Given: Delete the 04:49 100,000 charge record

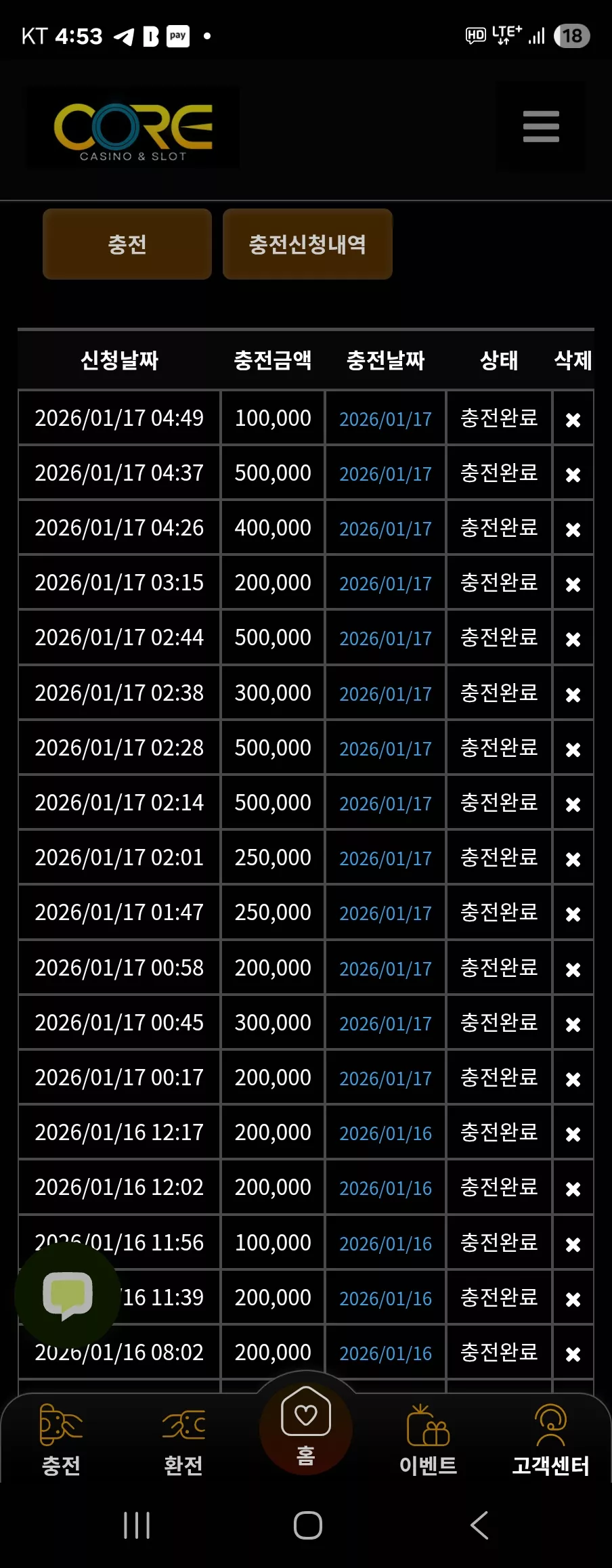Looking at the screenshot, I should [573, 420].
